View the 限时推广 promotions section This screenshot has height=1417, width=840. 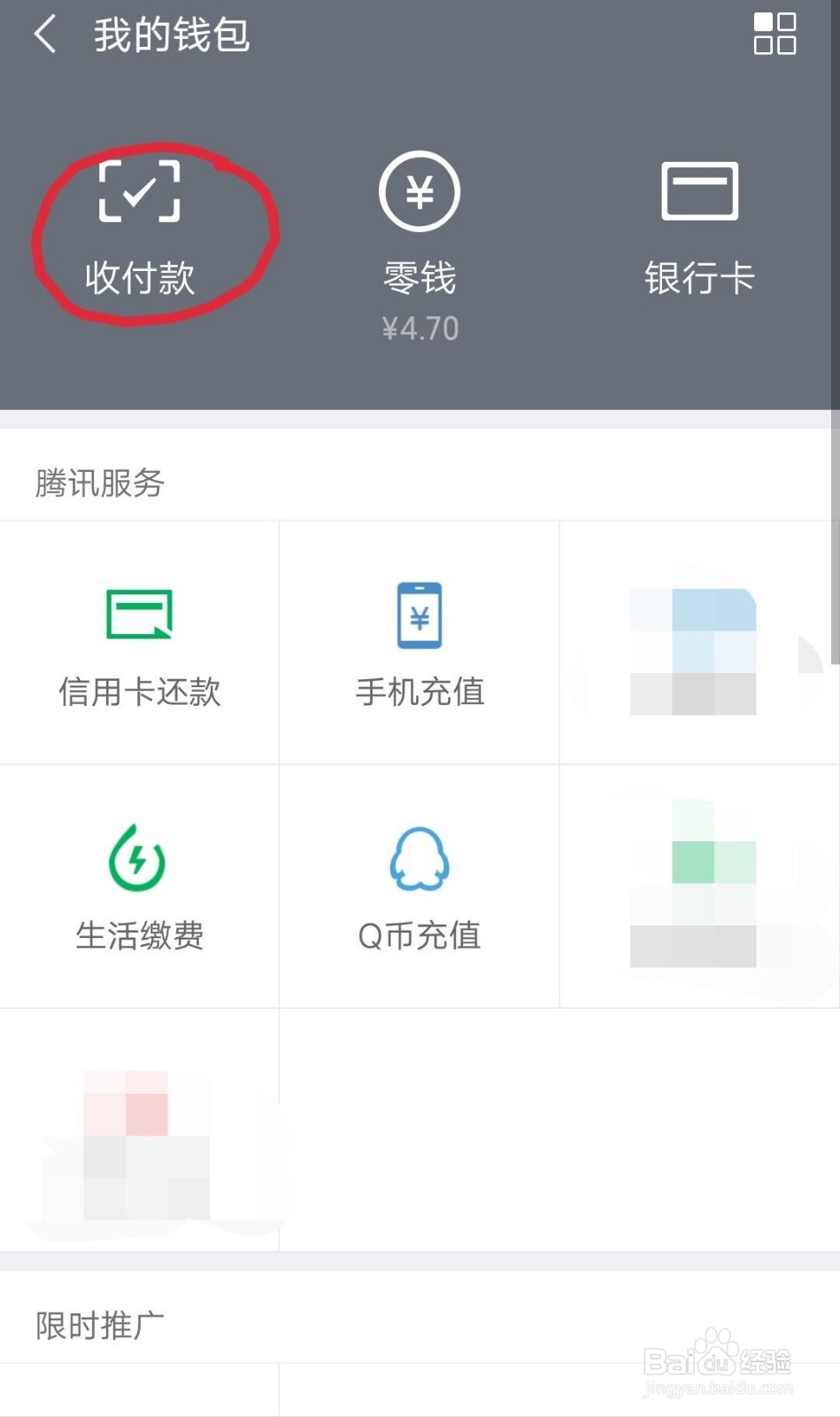(x=99, y=1321)
